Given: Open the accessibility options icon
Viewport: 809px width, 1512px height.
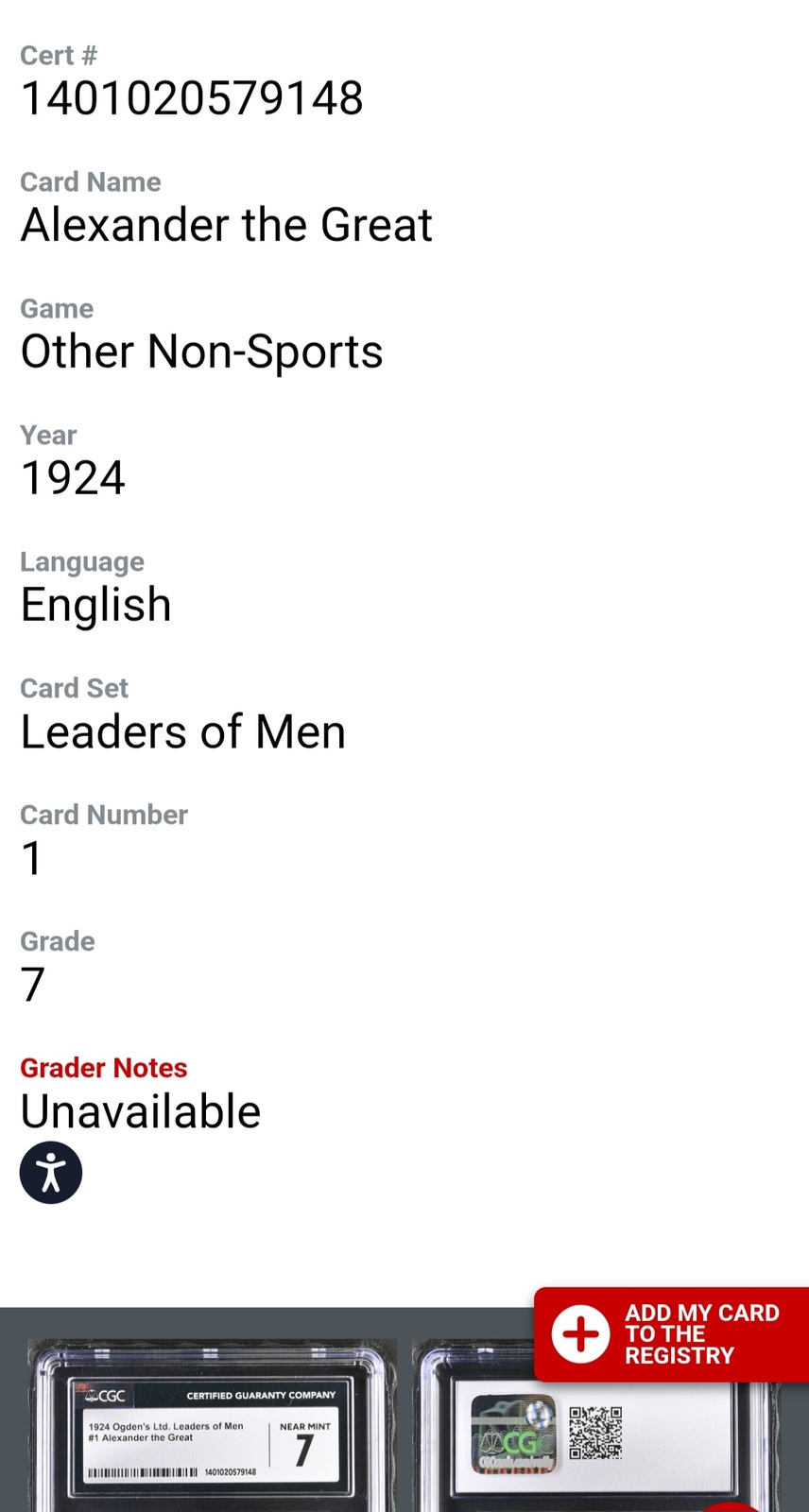Looking at the screenshot, I should pyautogui.click(x=51, y=1173).
